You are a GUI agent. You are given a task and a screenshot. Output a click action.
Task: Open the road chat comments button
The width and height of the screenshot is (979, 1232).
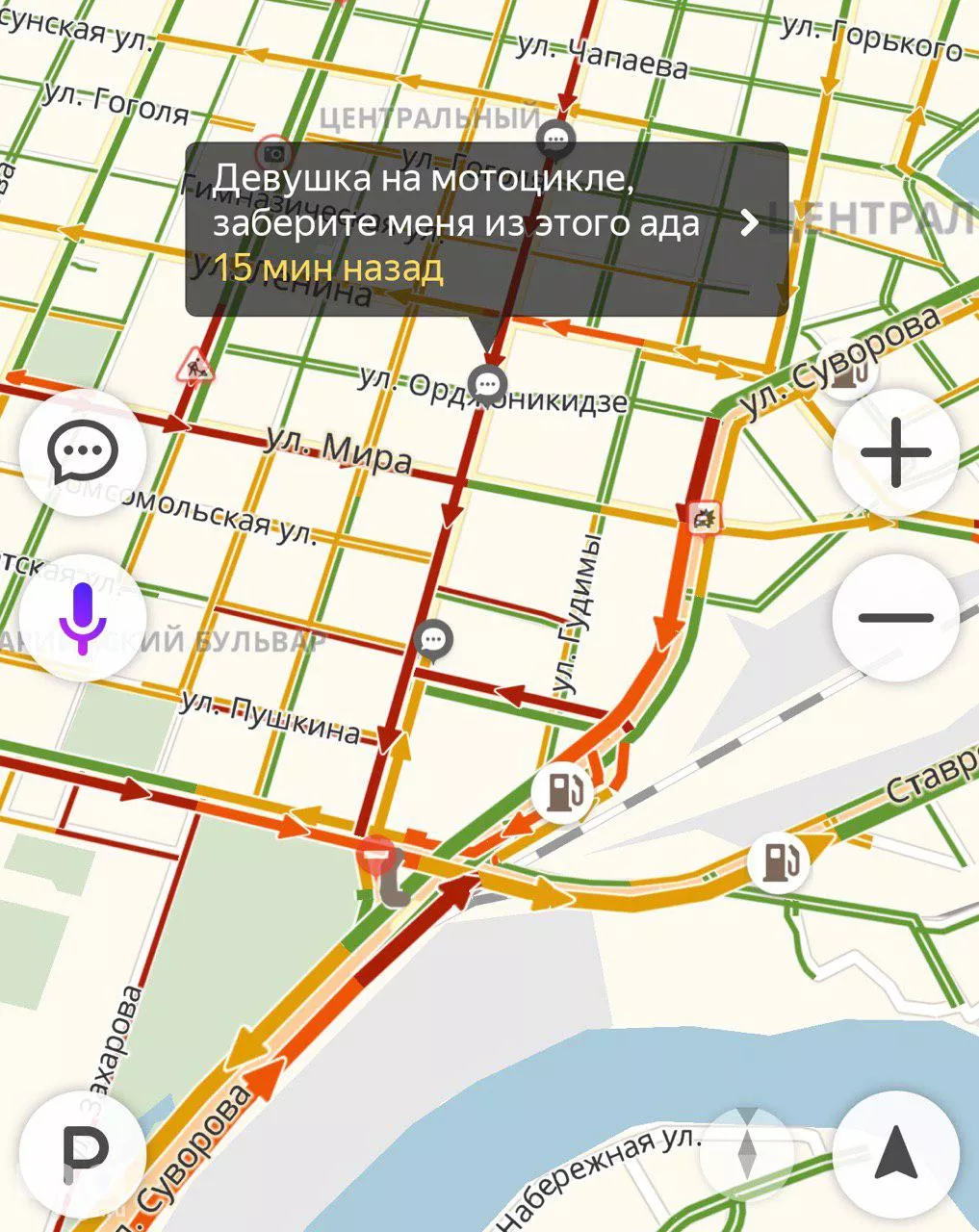pyautogui.click(x=83, y=452)
